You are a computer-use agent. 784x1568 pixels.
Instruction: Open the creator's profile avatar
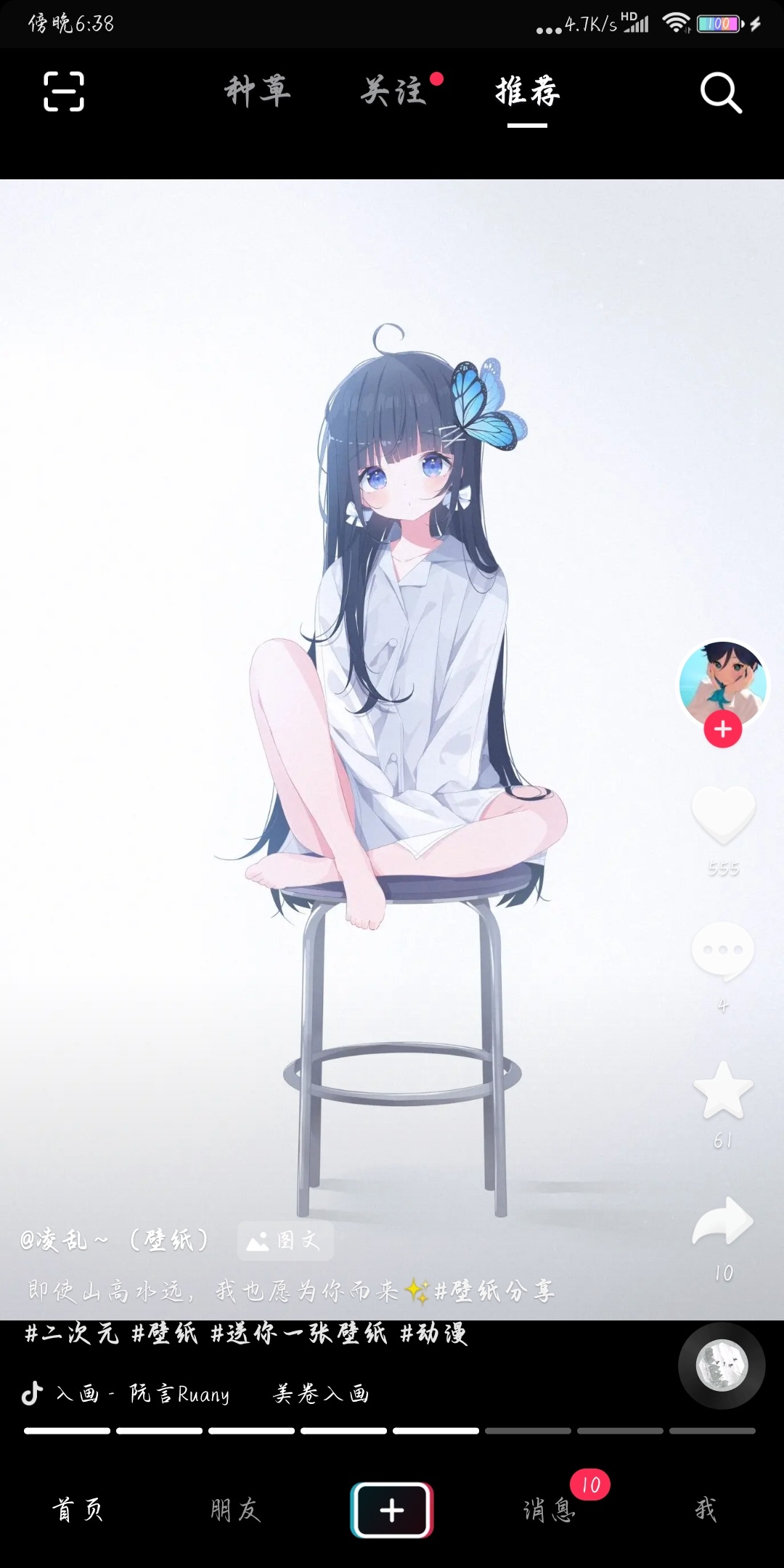point(722,682)
